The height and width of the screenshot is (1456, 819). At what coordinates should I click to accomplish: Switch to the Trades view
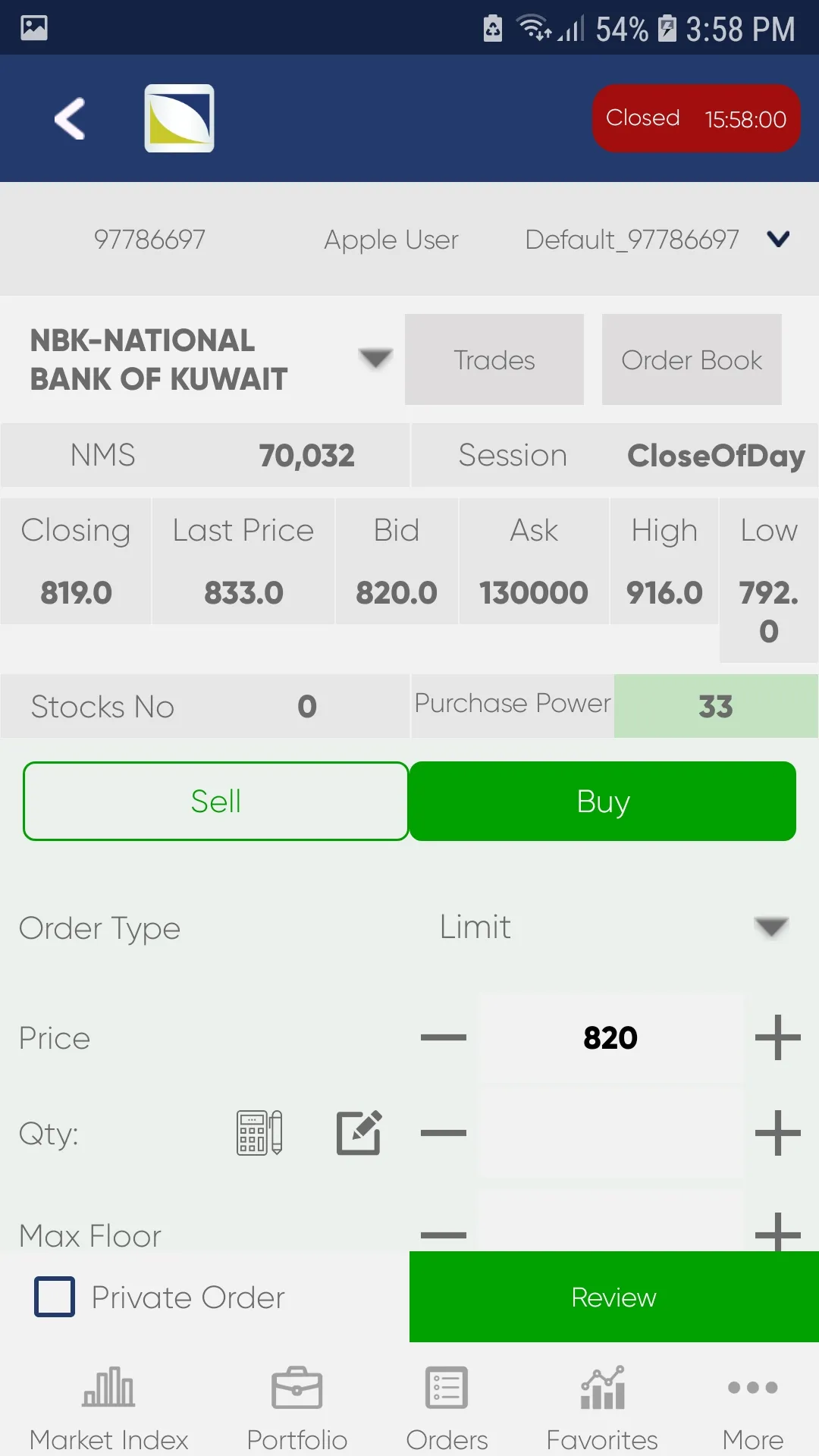494,359
